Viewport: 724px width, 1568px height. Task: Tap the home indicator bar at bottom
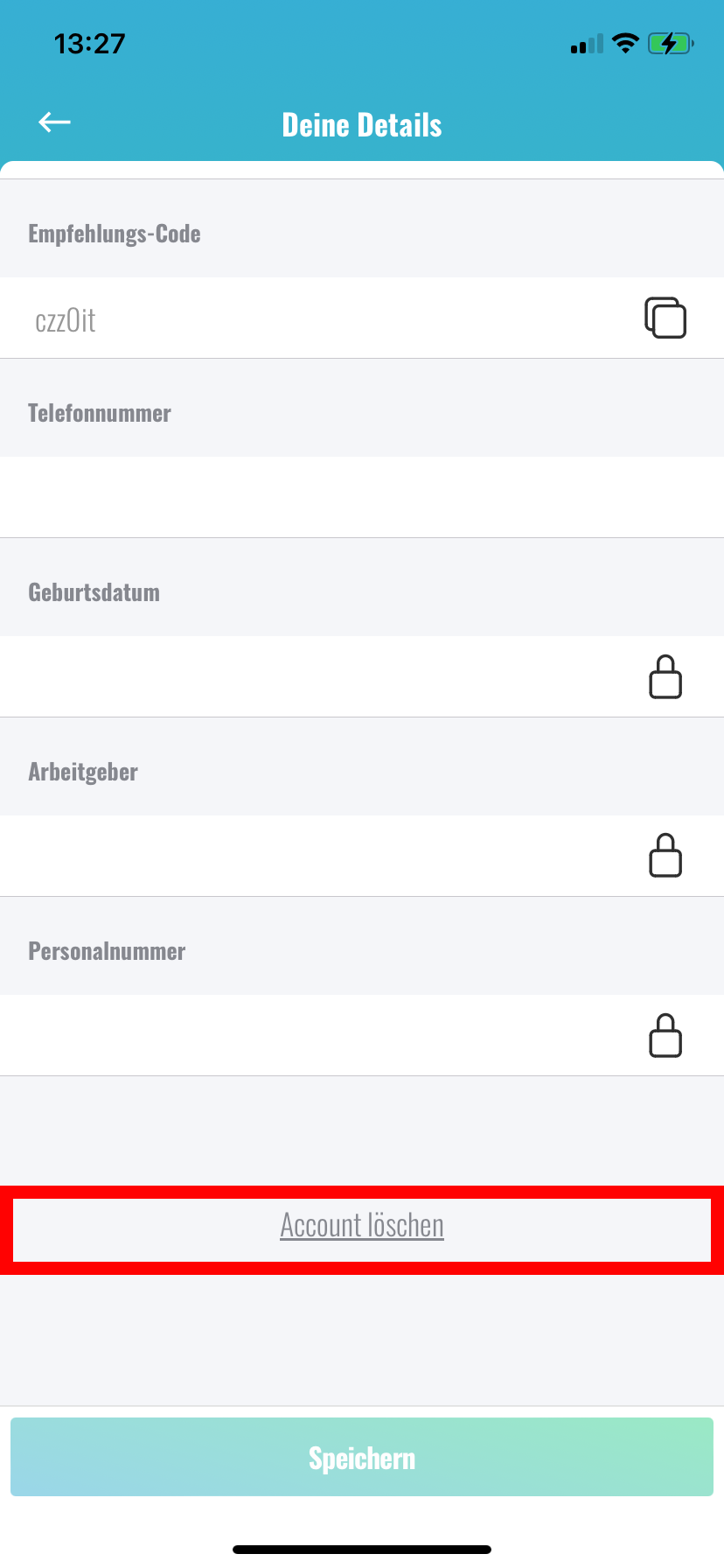(x=362, y=1549)
